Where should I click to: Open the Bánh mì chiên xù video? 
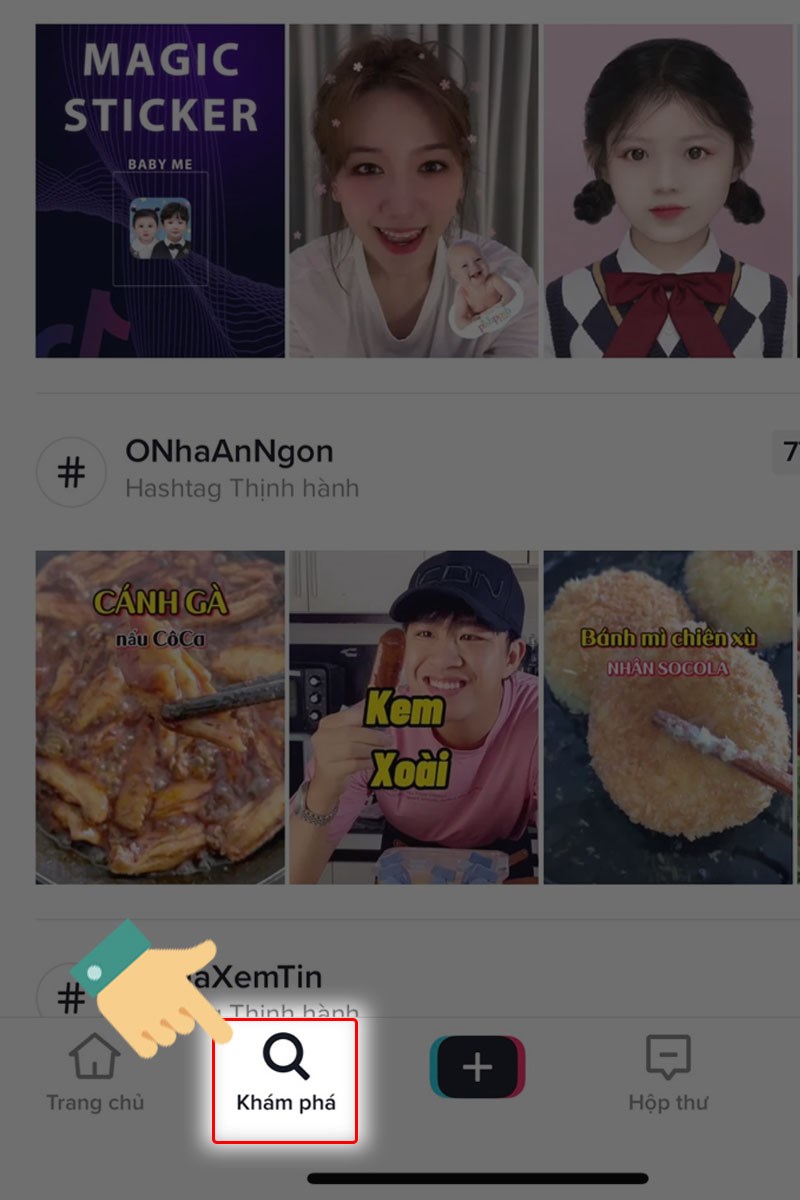pyautogui.click(x=670, y=716)
